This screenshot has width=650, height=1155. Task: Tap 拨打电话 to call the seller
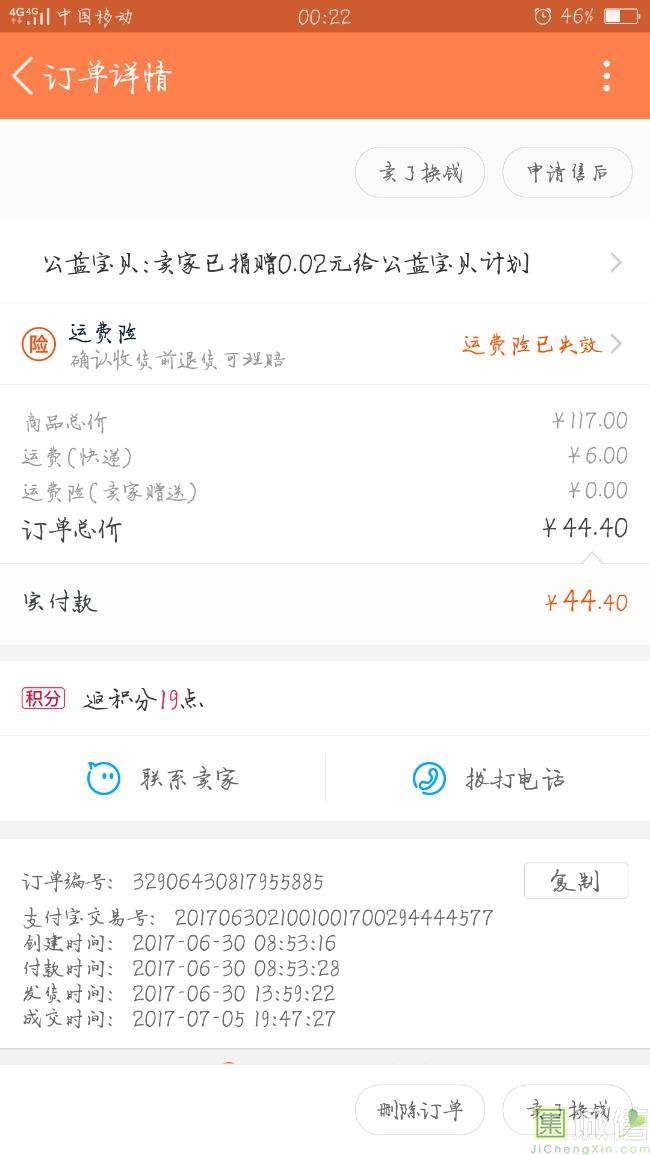pyautogui.click(x=488, y=778)
